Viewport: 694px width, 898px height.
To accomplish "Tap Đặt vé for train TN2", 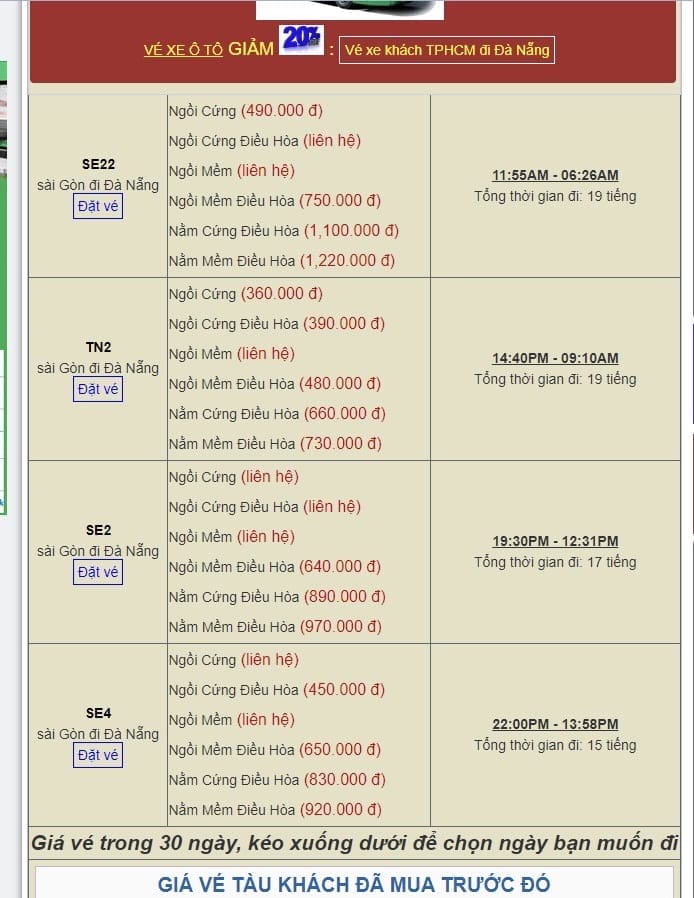I will point(98,390).
